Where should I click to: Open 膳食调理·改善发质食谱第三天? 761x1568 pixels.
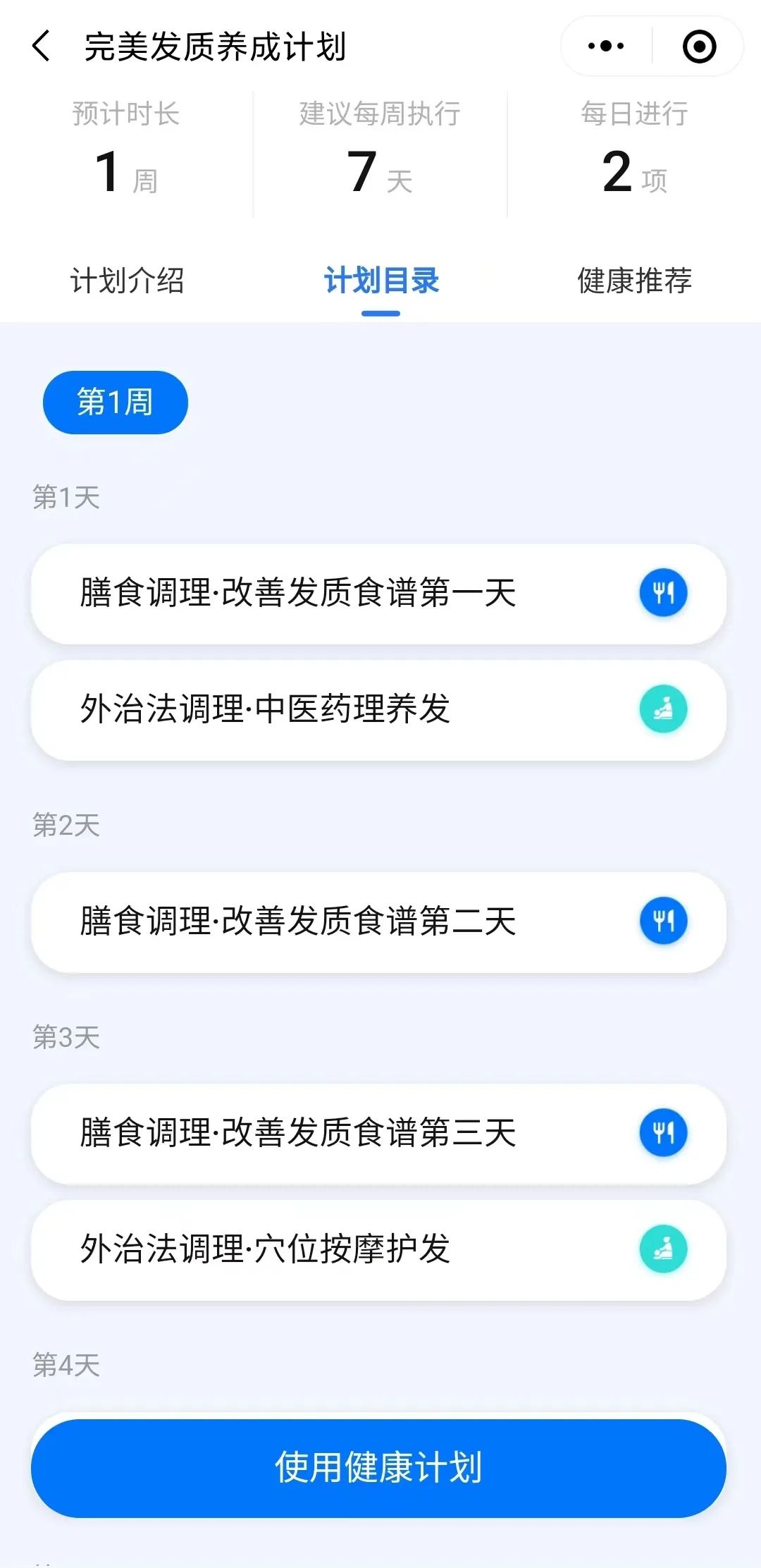point(378,1133)
